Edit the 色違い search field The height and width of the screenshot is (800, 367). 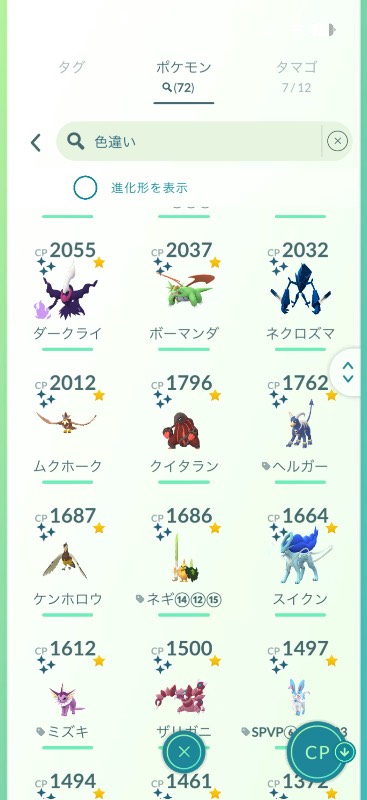189,141
